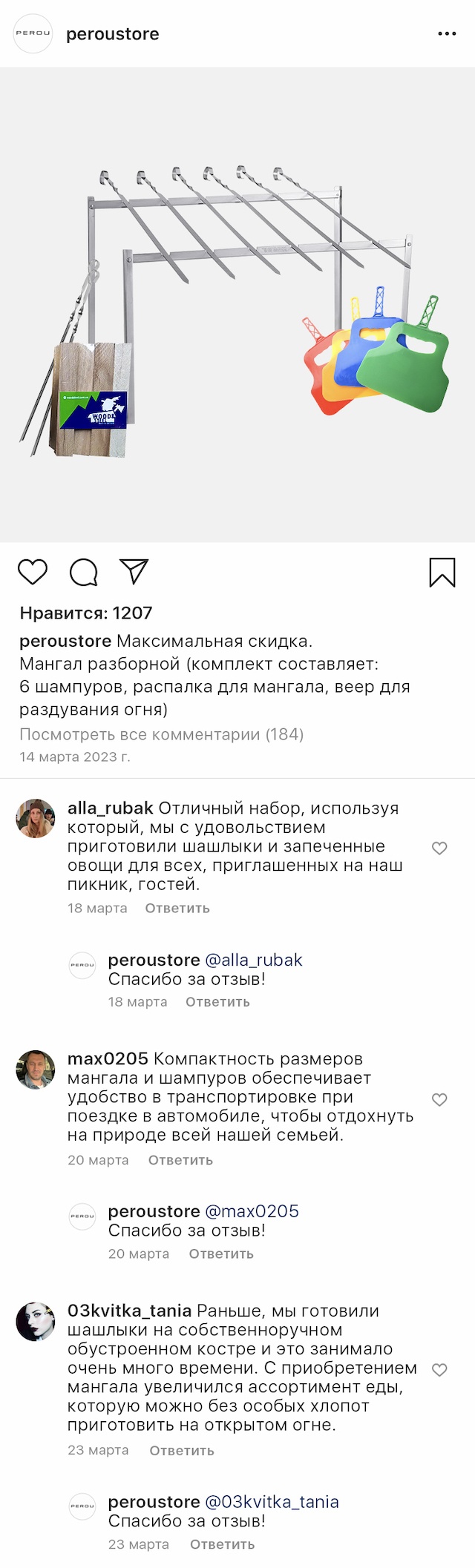
Task: Reply to alla_rubak's comment
Action: (x=177, y=908)
